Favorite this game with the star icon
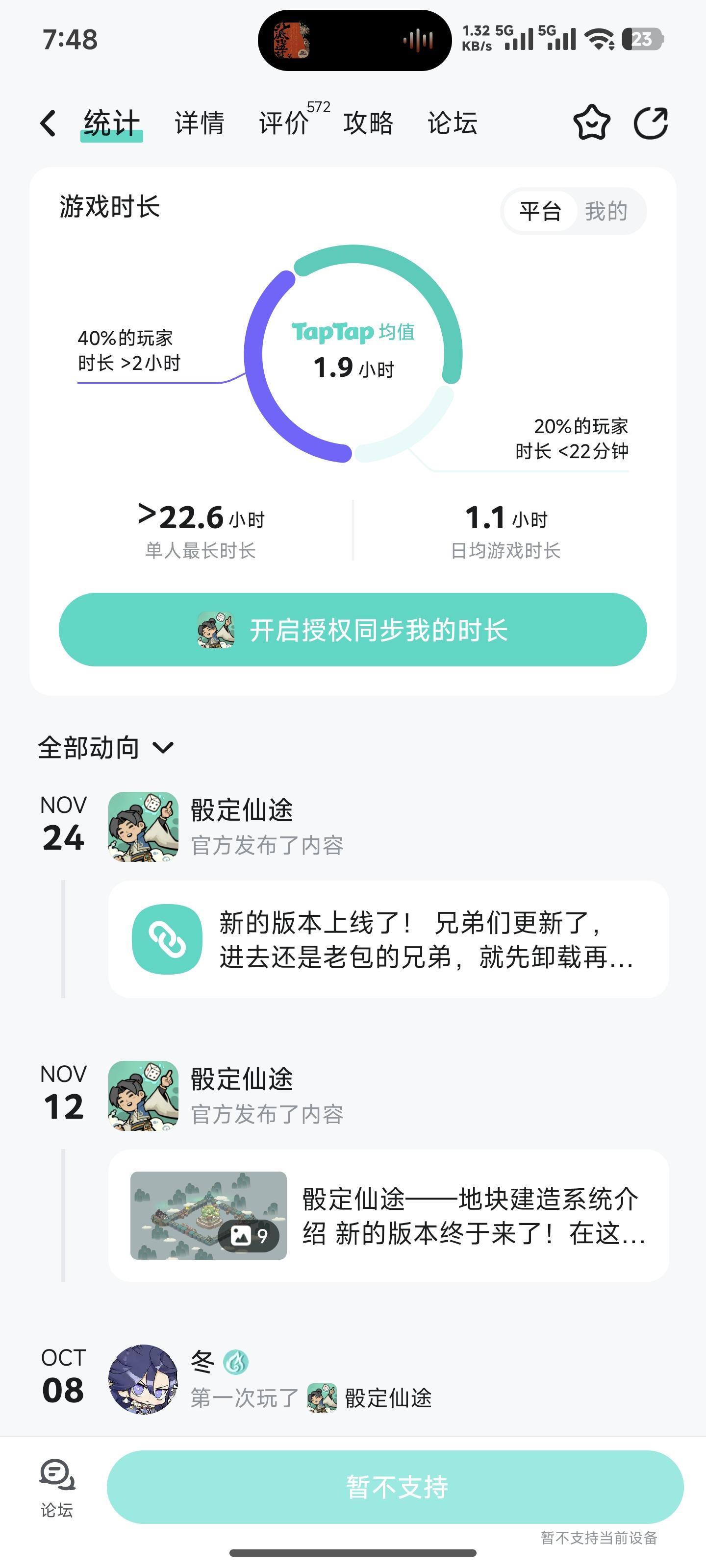This screenshot has width=706, height=1568. click(591, 123)
